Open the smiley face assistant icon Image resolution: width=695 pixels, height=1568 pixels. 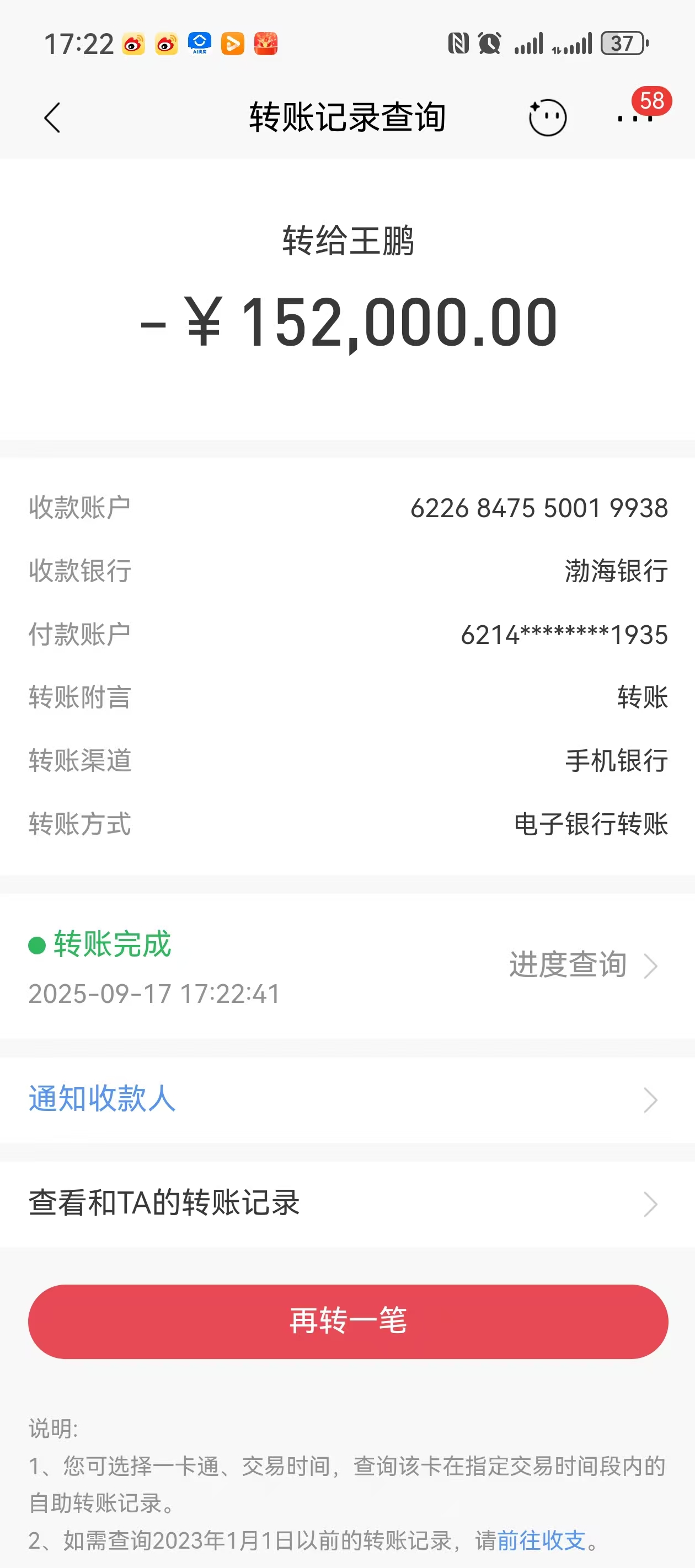pyautogui.click(x=547, y=117)
